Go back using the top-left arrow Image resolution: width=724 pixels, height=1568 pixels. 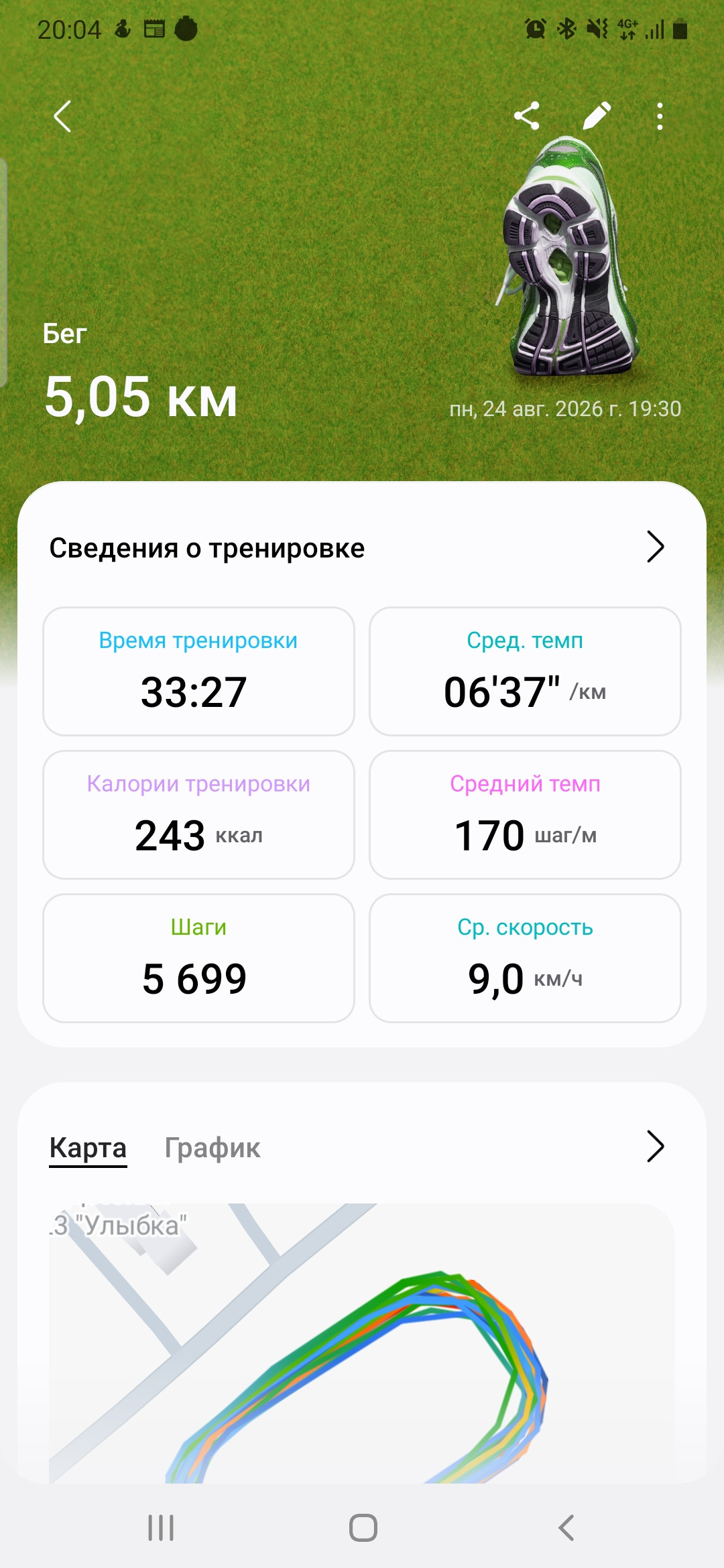(62, 117)
